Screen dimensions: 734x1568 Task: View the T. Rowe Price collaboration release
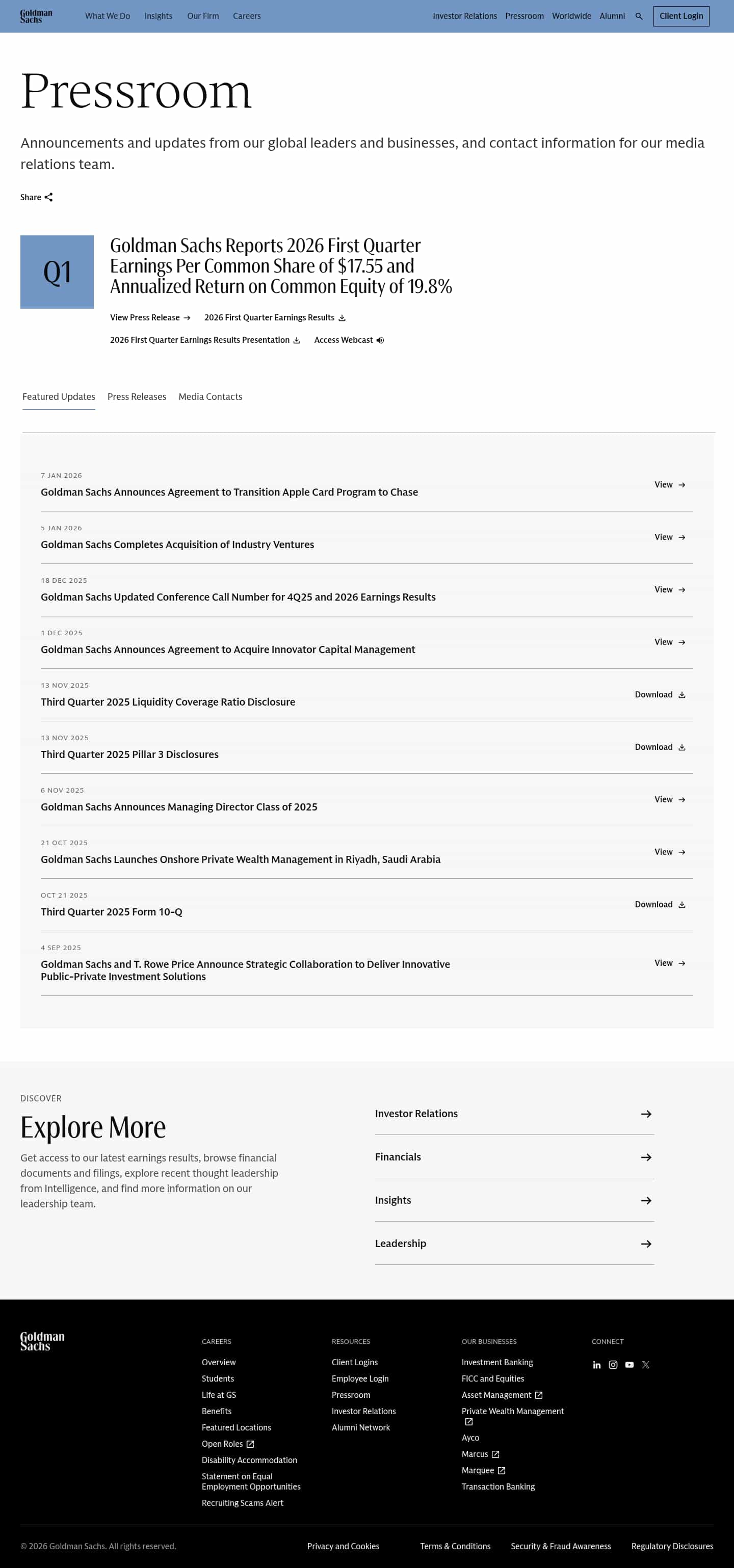tap(670, 963)
